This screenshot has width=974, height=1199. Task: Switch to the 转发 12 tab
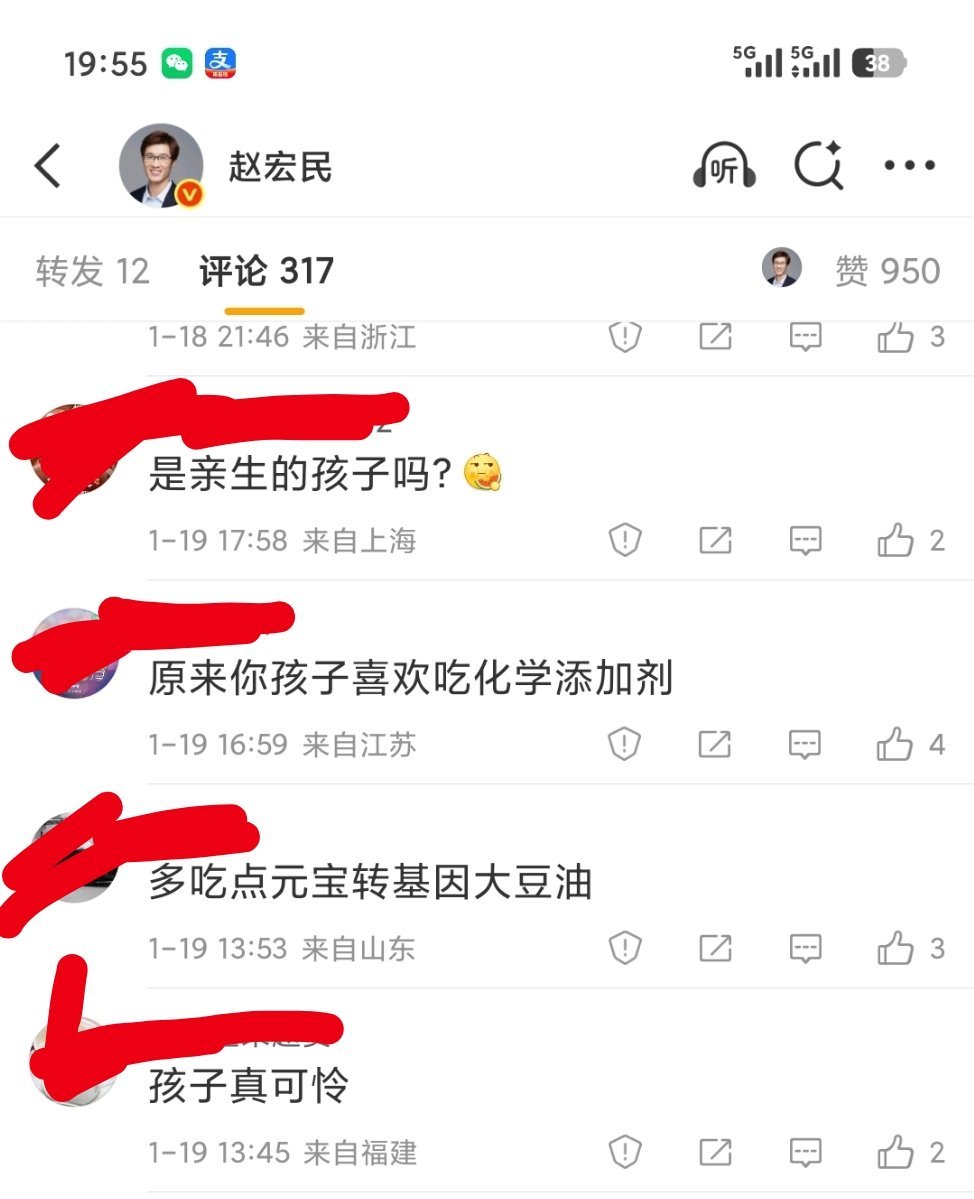91,270
